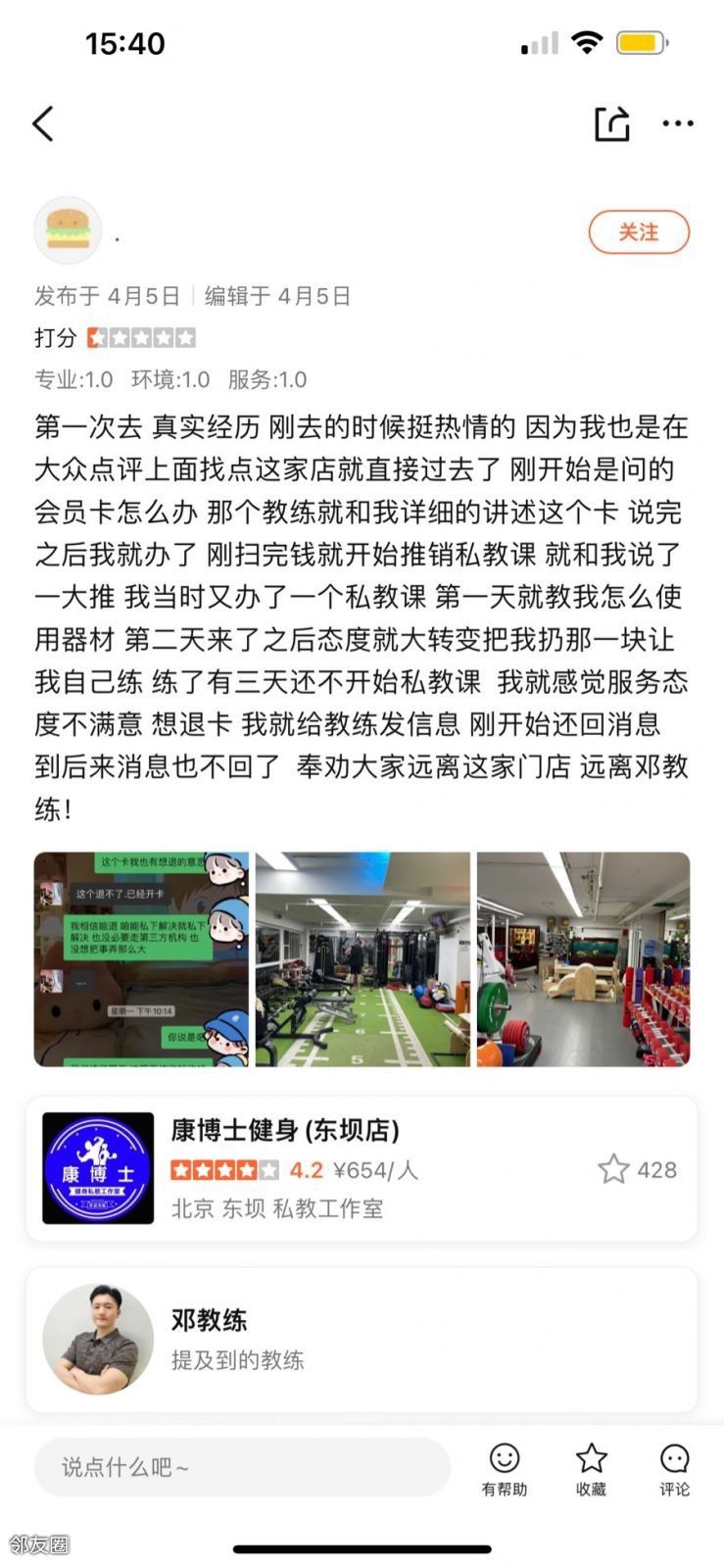
Task: View the chat screenshot photo
Action: [x=141, y=958]
